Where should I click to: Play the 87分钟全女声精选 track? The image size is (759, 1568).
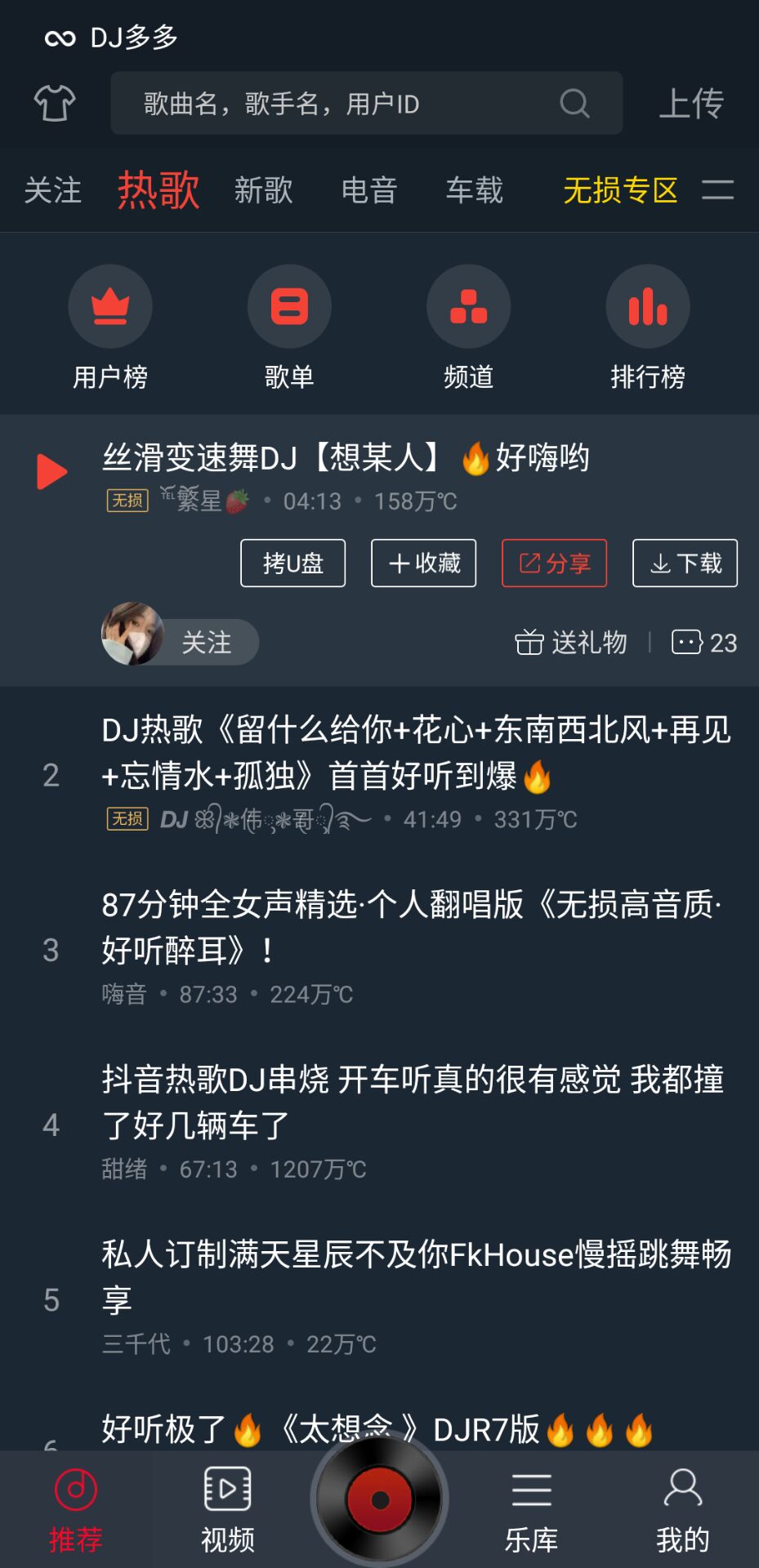click(x=409, y=927)
